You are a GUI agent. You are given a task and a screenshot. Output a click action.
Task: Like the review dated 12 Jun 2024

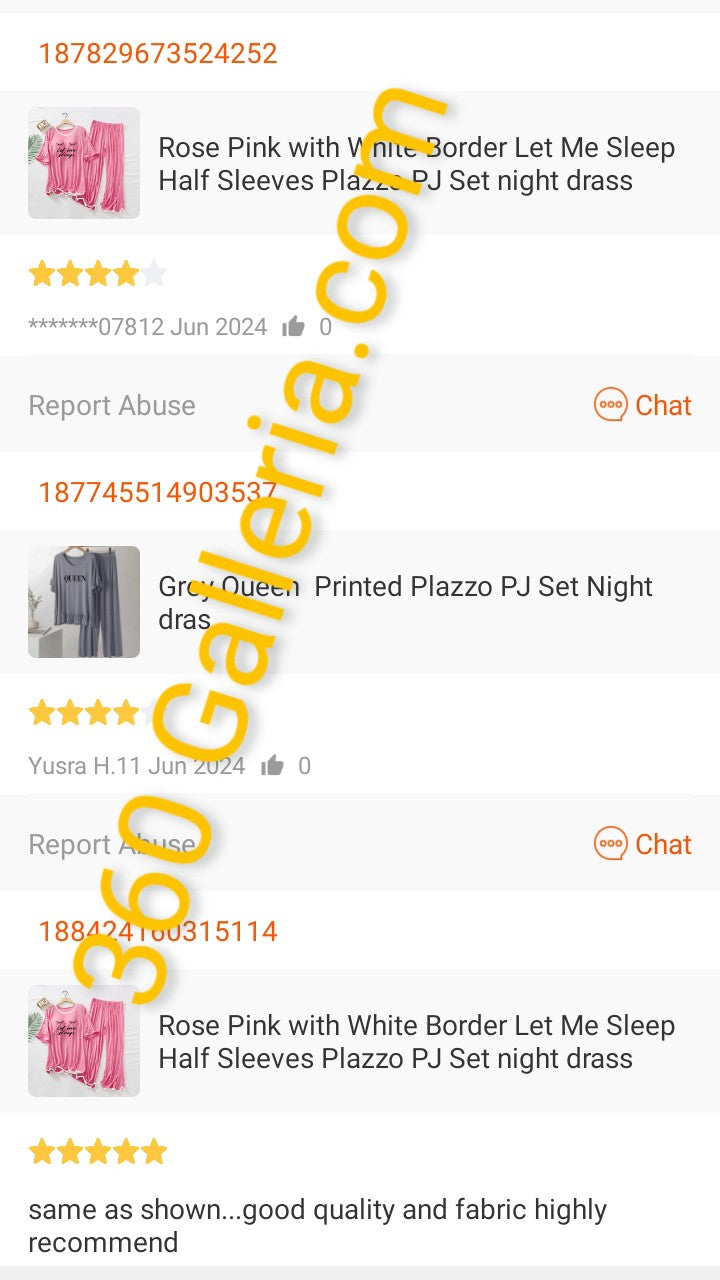[x=293, y=327]
